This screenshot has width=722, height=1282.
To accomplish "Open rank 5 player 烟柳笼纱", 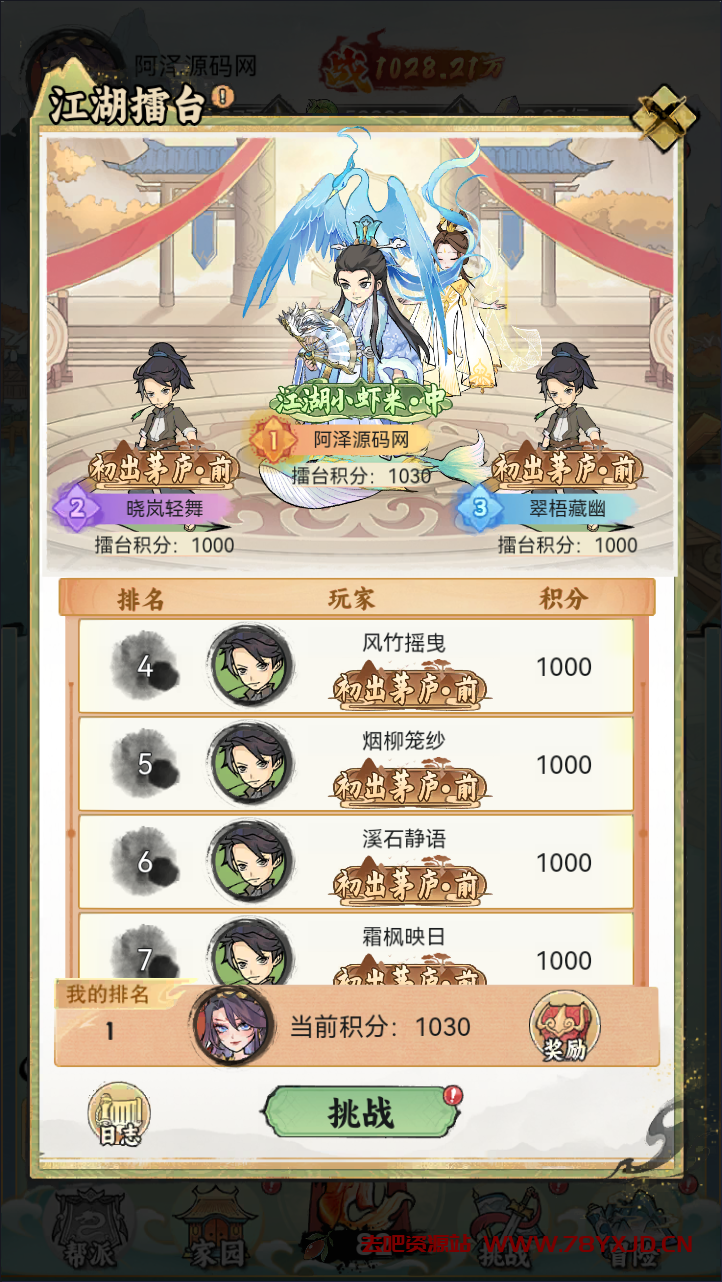I will [356, 764].
